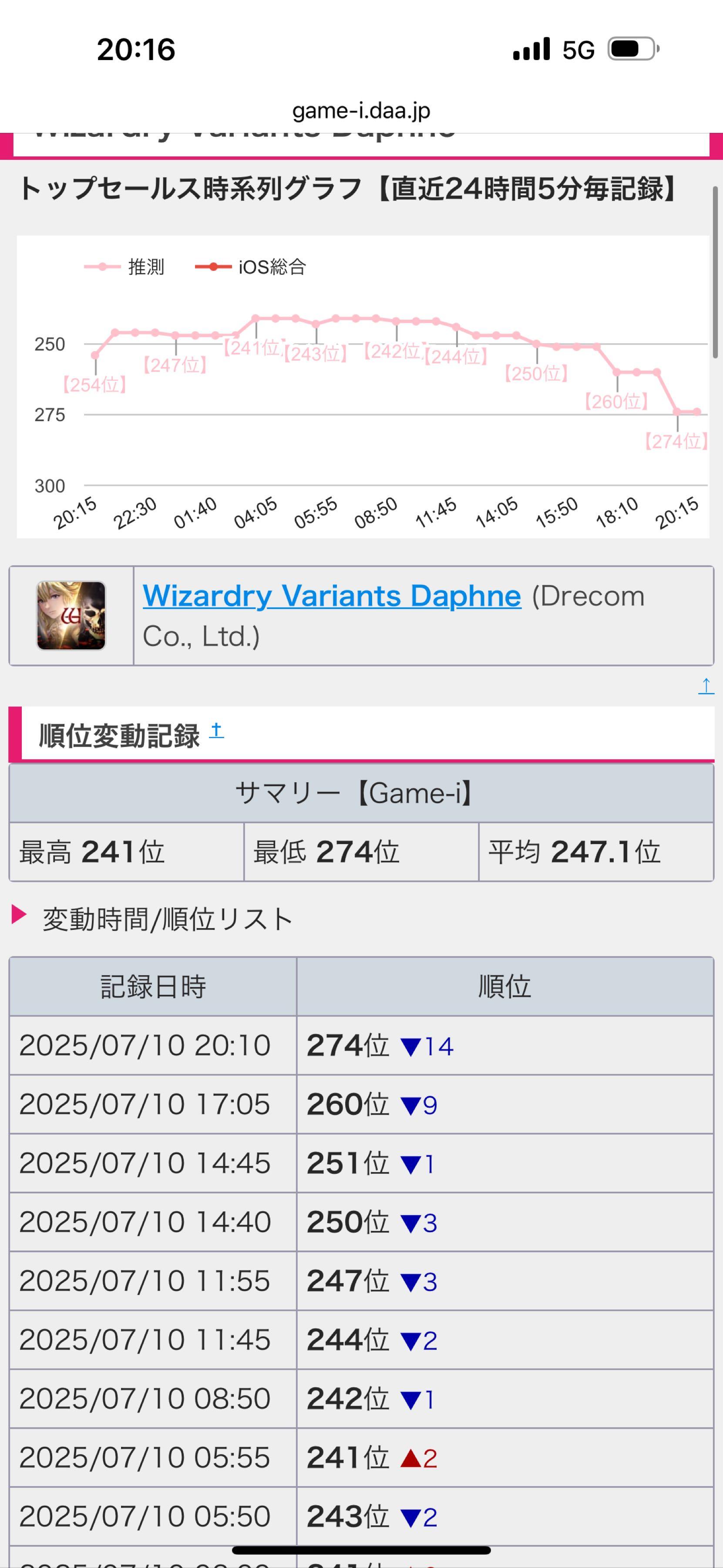Image resolution: width=723 pixels, height=1568 pixels.
Task: Tap the up-arrow link under the app card
Action: pos(705,686)
